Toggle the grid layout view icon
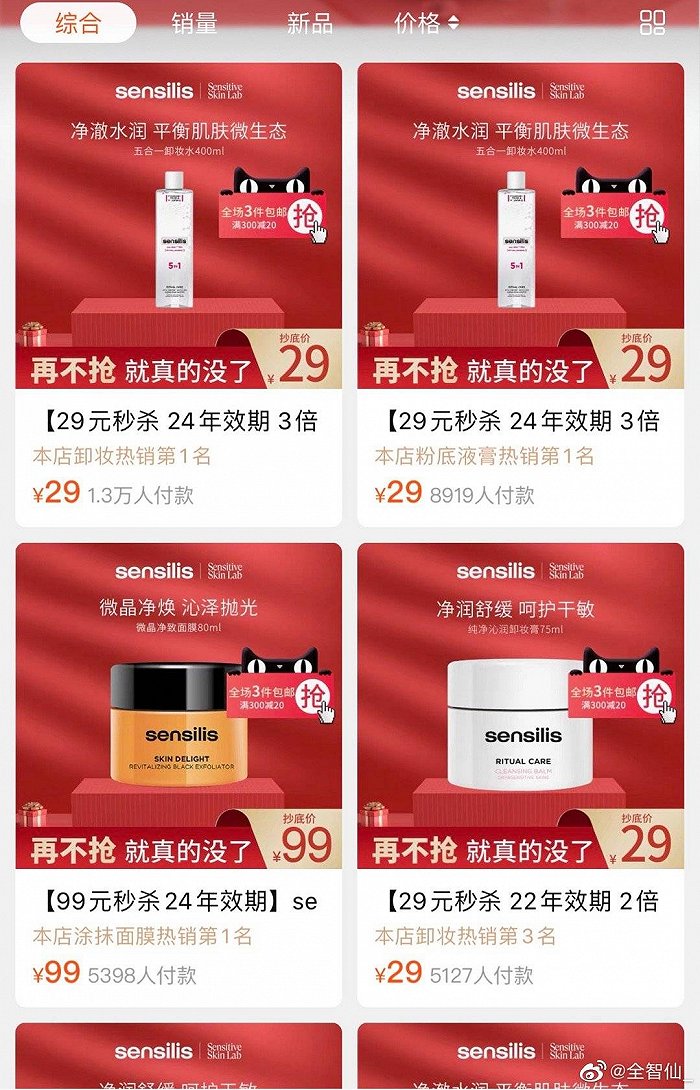 pyautogui.click(x=652, y=23)
